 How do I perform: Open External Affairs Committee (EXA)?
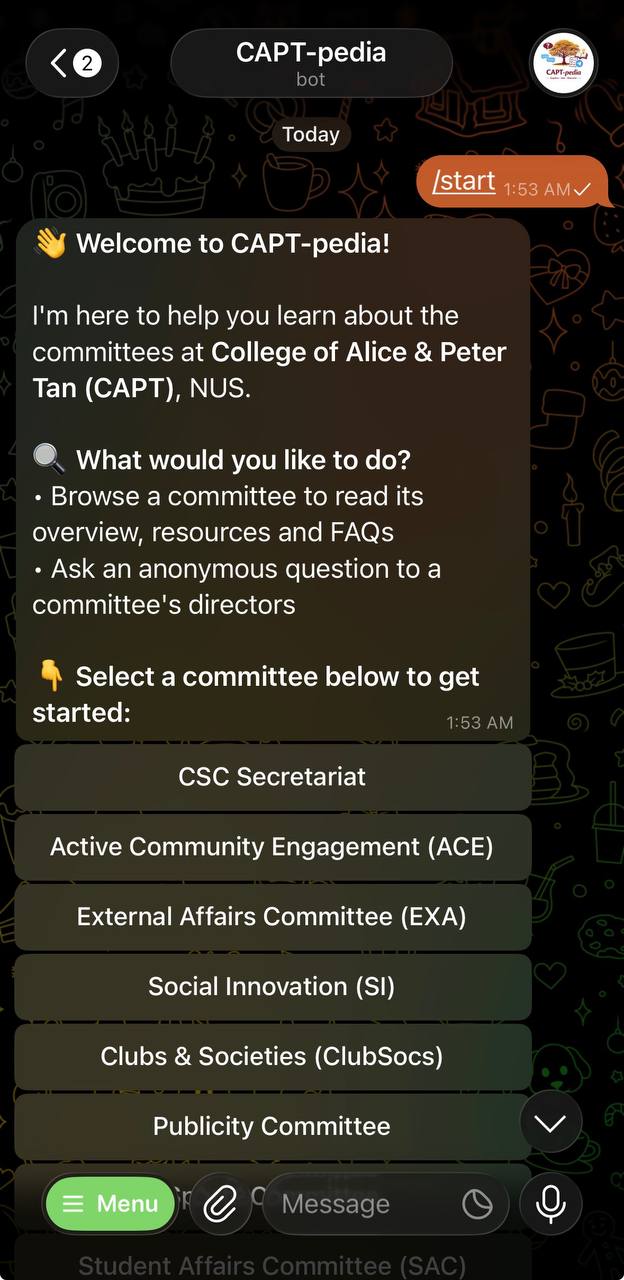click(x=272, y=917)
